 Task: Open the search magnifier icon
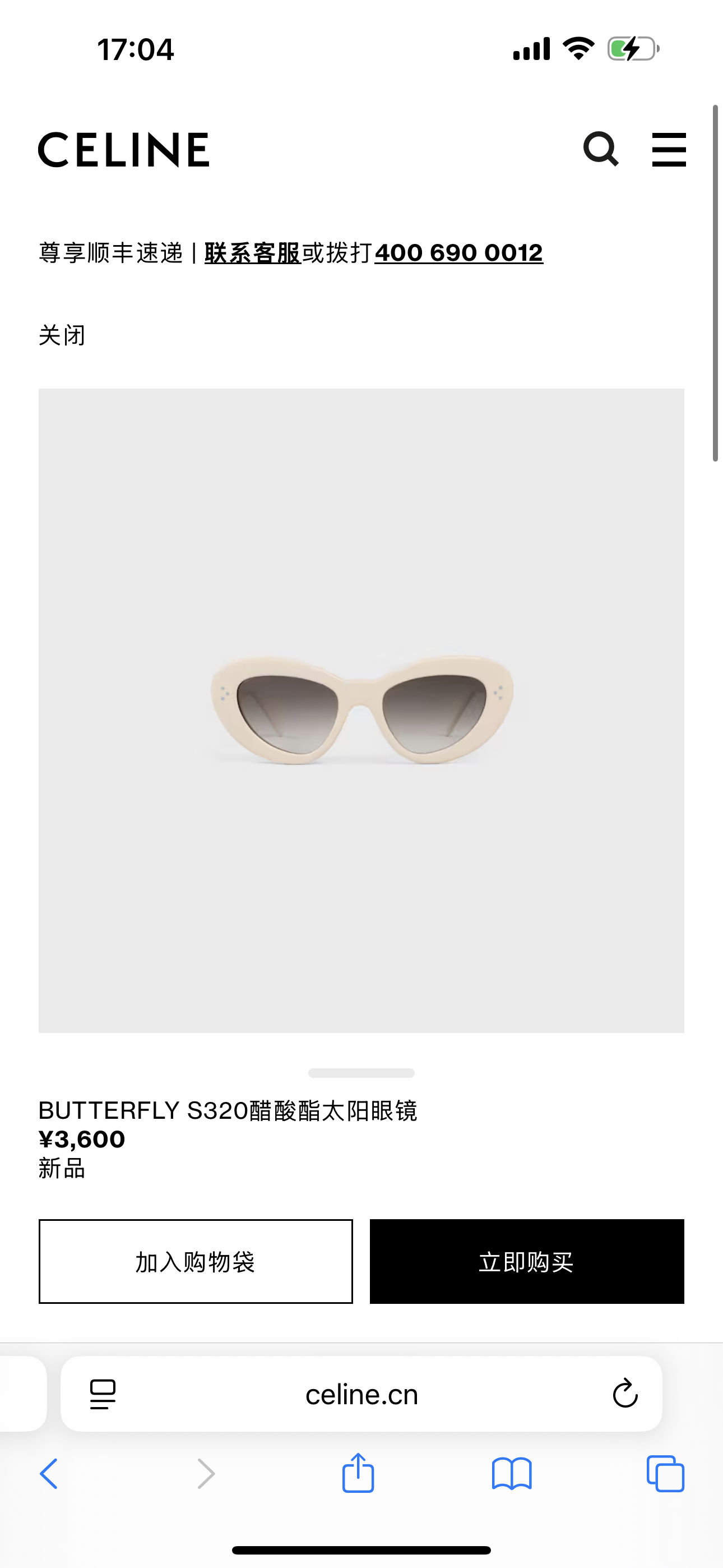click(x=601, y=149)
